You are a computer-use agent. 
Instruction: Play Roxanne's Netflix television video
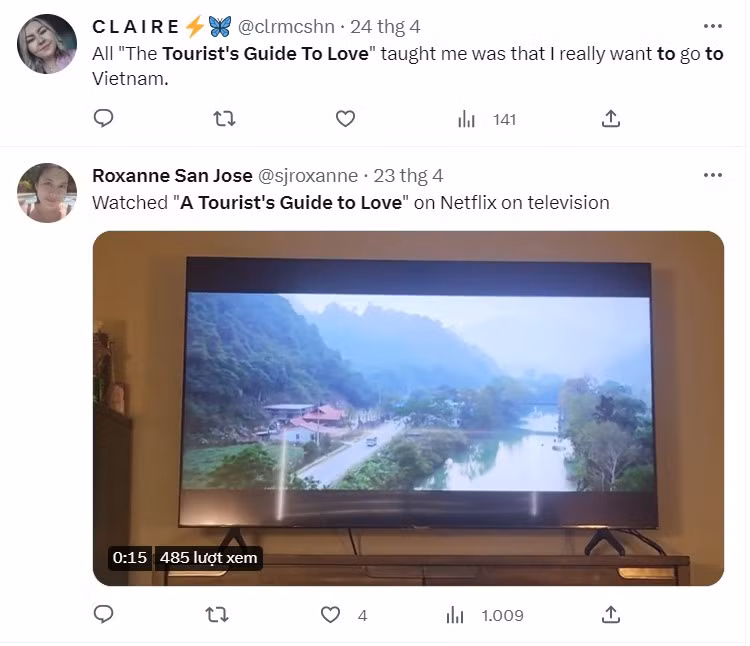click(x=408, y=408)
